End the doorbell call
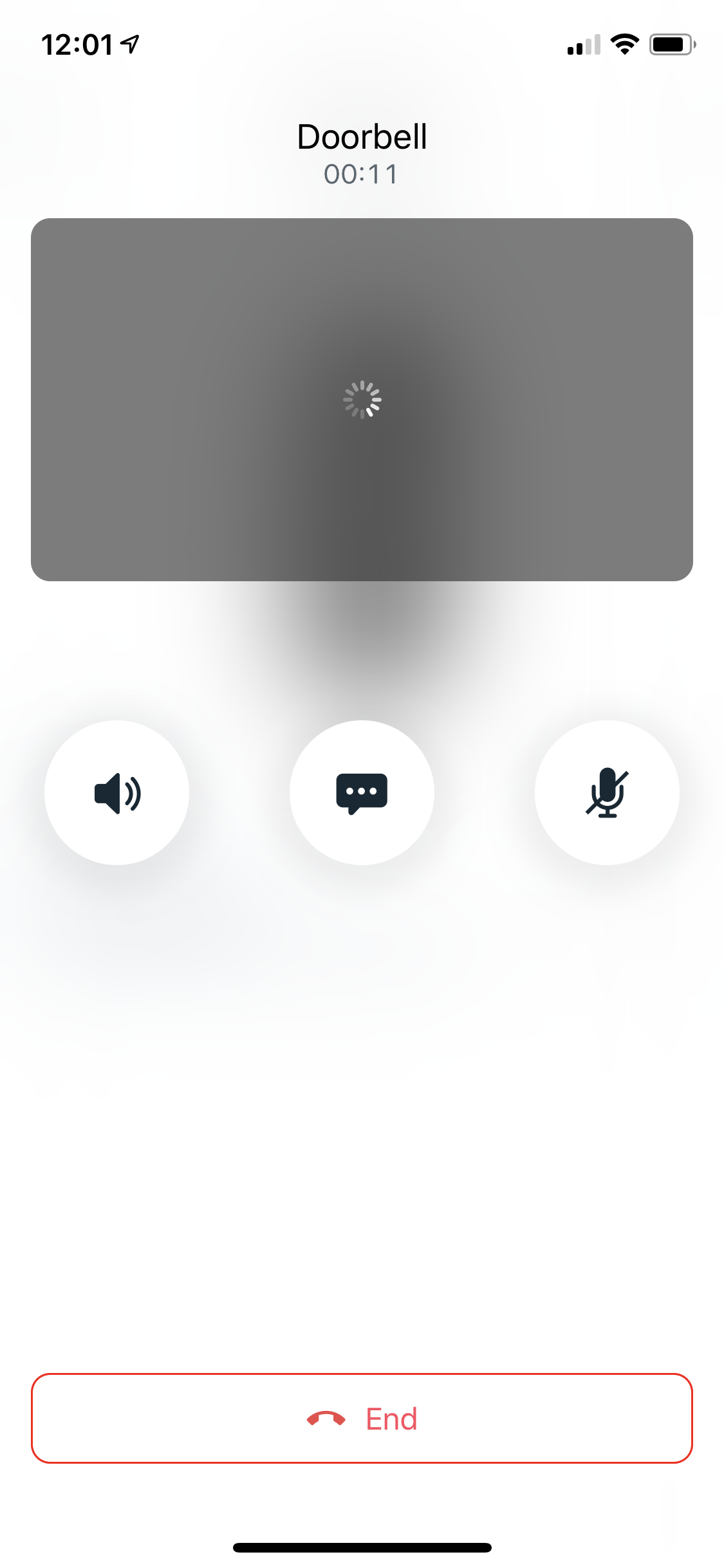 tap(362, 1418)
